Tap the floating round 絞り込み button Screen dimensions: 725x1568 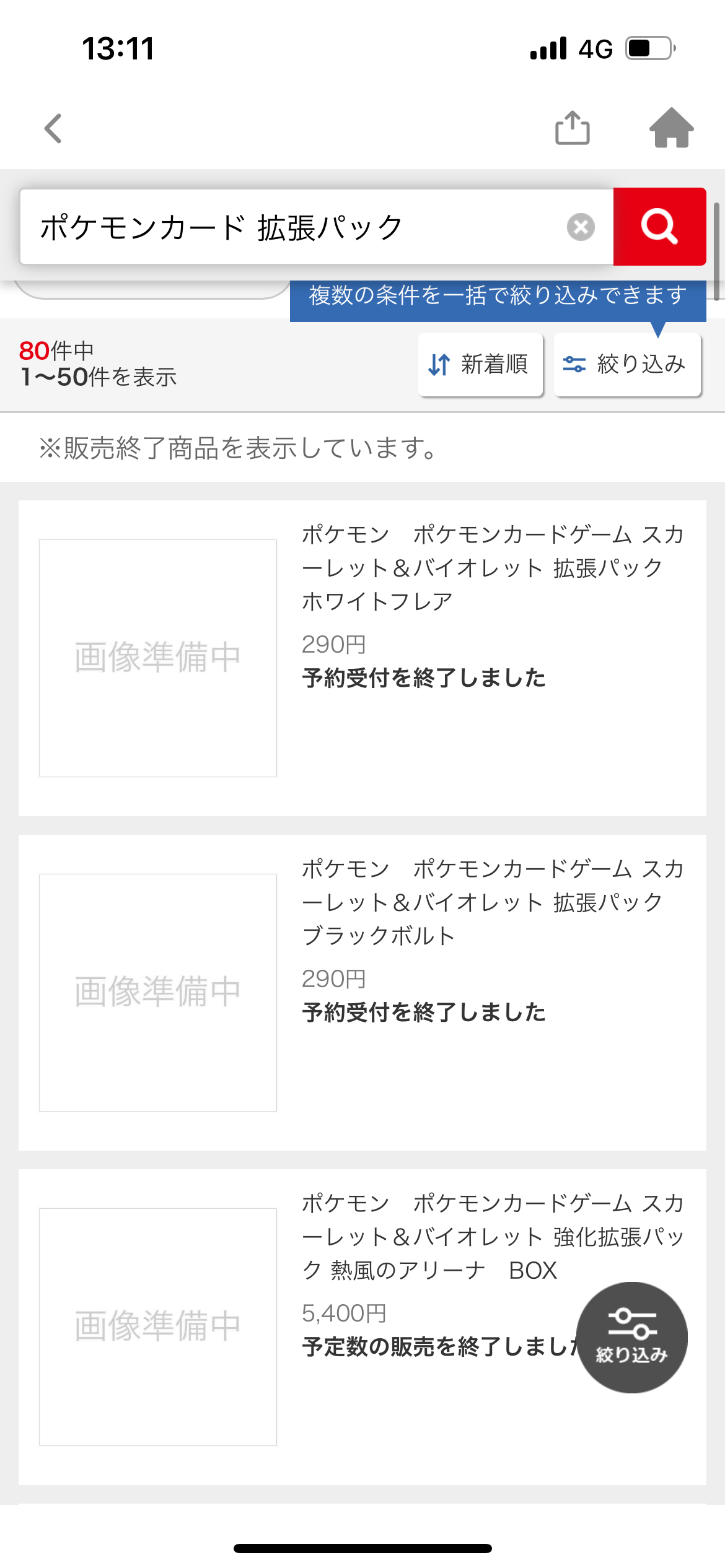pyautogui.click(x=632, y=1338)
